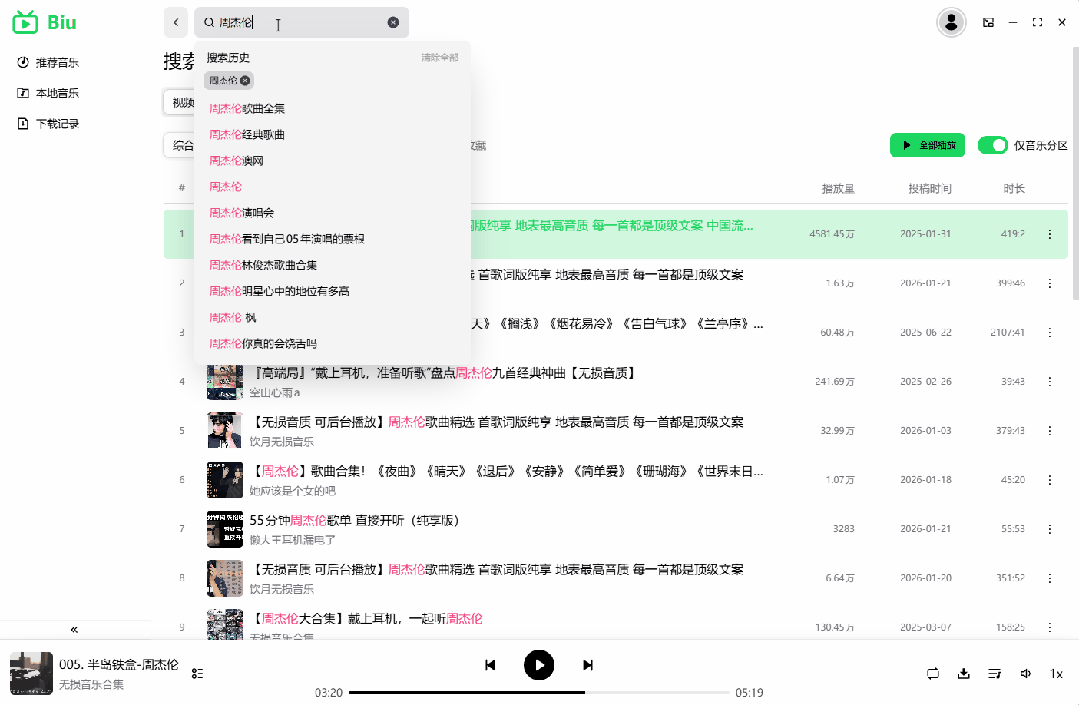Go back using the top arrow
The width and height of the screenshot is (1079, 705).
pyautogui.click(x=176, y=22)
